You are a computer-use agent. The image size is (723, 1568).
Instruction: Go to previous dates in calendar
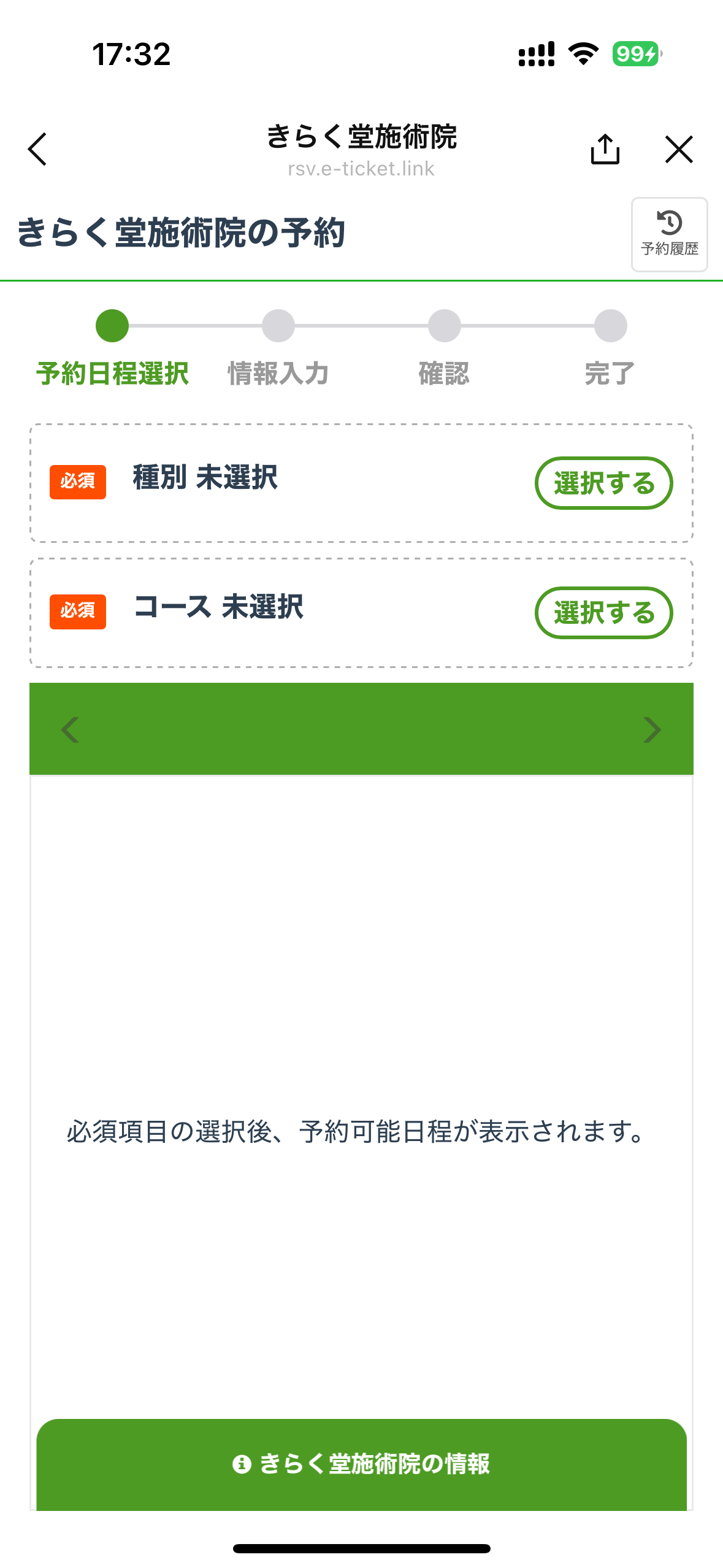click(70, 729)
